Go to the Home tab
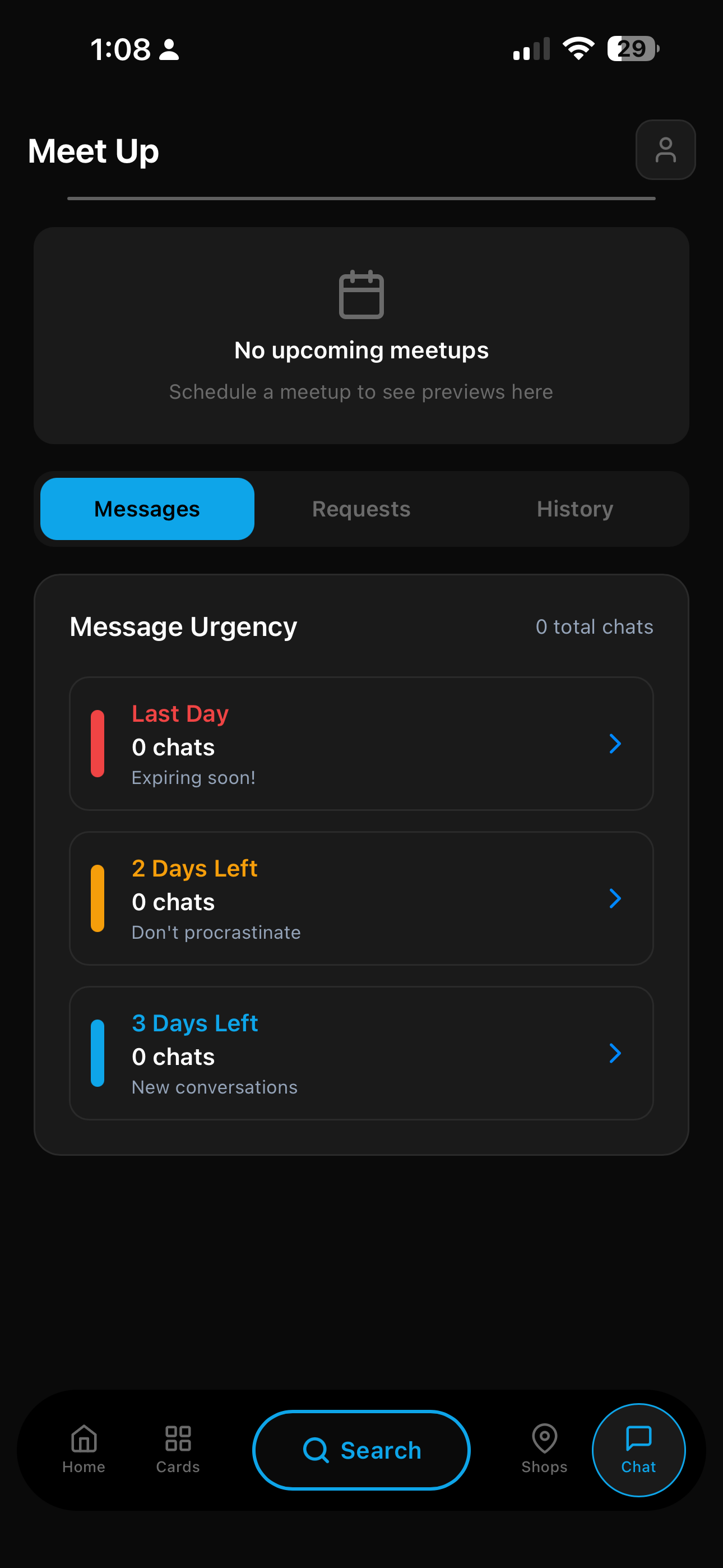This screenshot has width=723, height=1568. [x=84, y=1449]
